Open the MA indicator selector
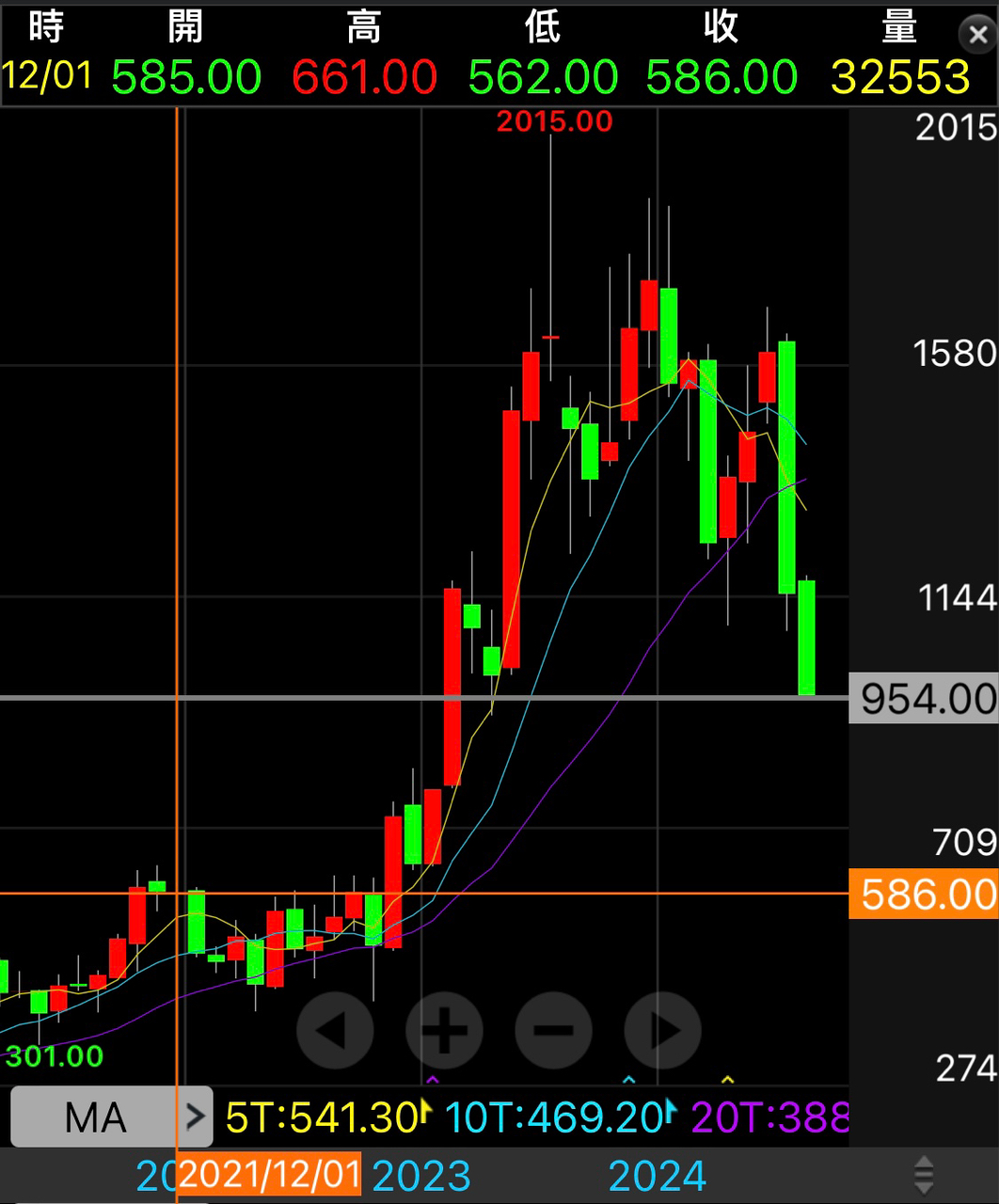The width and height of the screenshot is (999, 1204). [111, 1117]
